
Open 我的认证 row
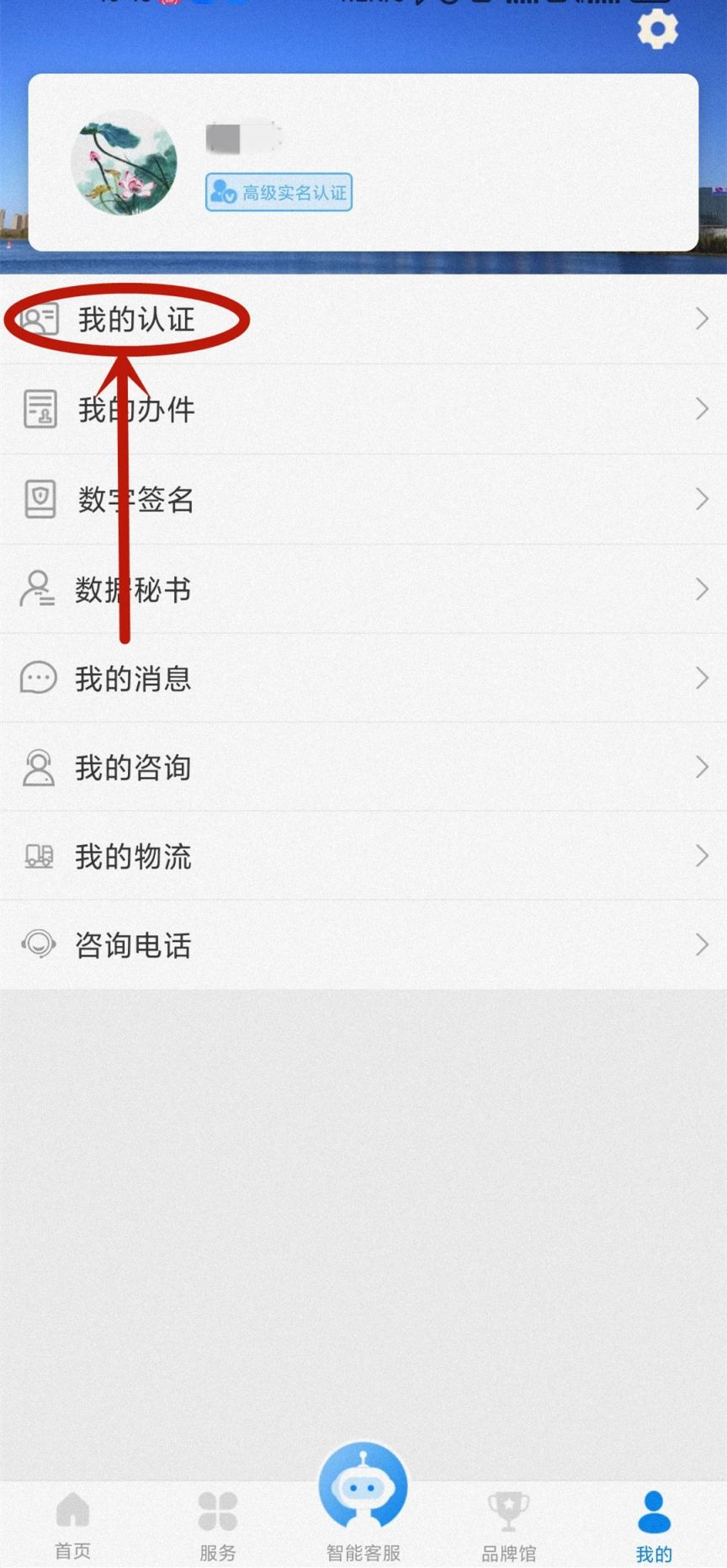coord(362,319)
